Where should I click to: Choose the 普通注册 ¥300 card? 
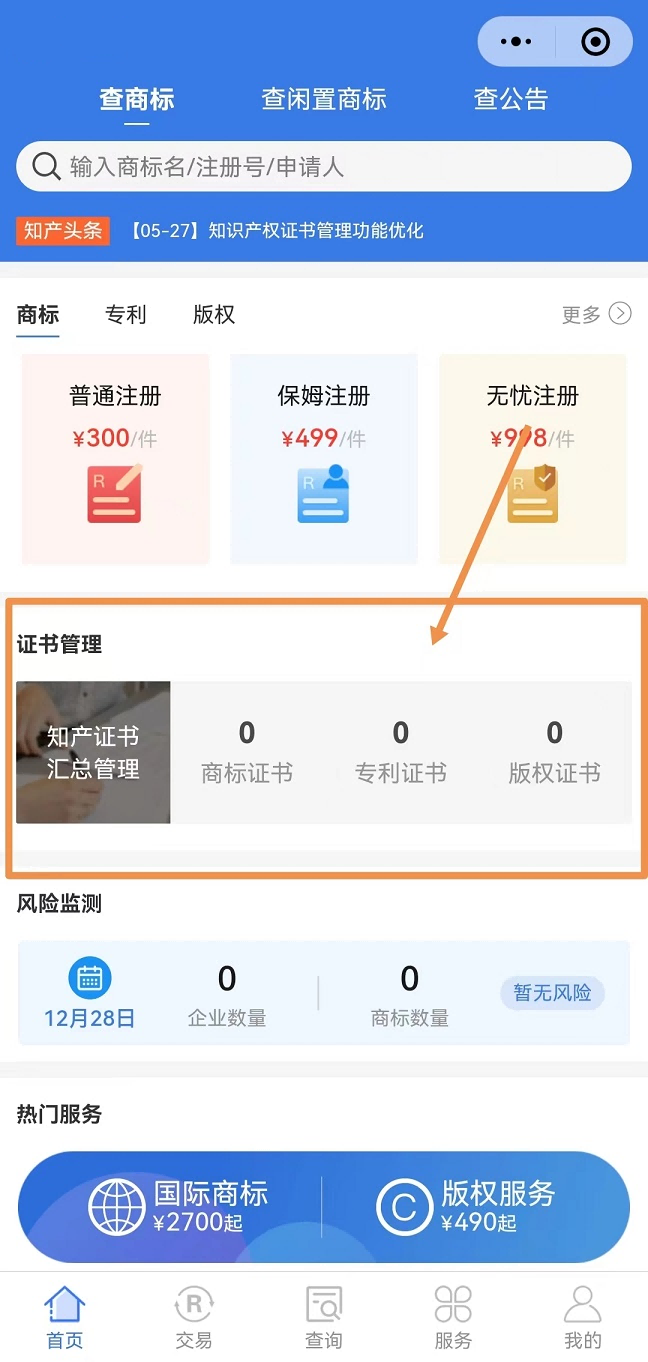tap(115, 459)
